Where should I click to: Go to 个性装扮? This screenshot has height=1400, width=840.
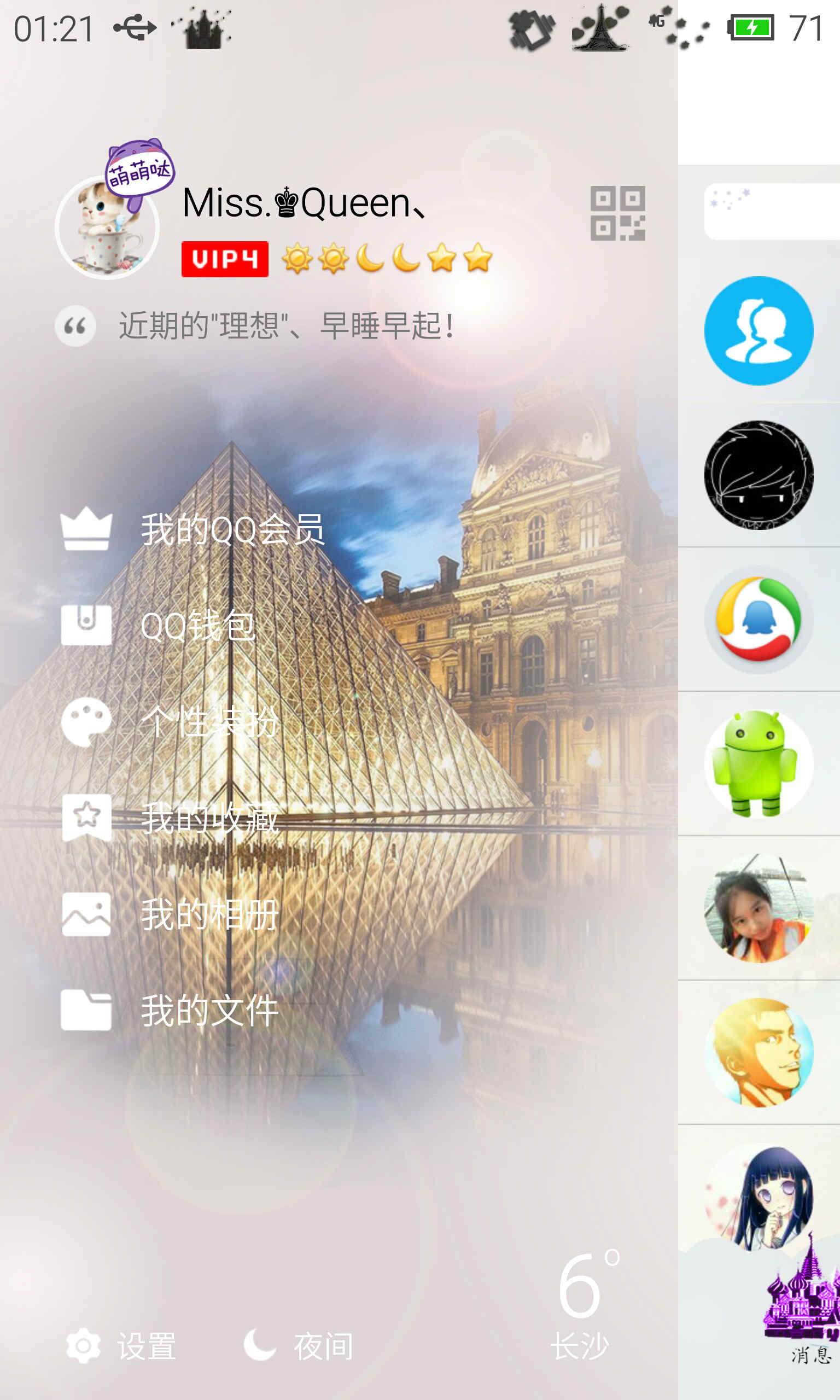click(x=209, y=722)
